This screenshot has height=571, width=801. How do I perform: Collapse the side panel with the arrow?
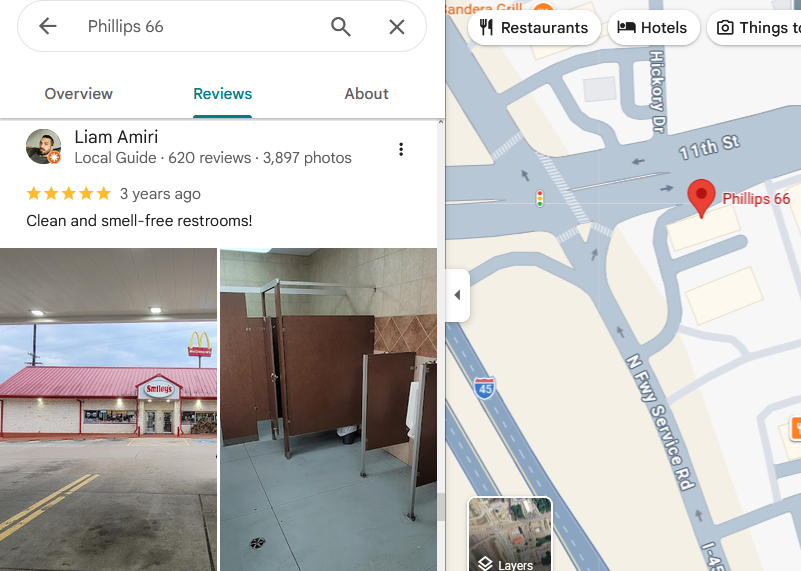click(x=458, y=295)
